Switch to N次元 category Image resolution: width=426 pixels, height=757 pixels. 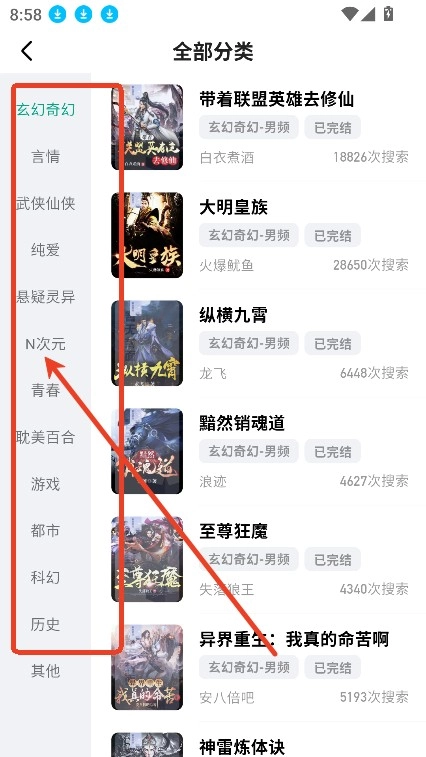click(45, 344)
